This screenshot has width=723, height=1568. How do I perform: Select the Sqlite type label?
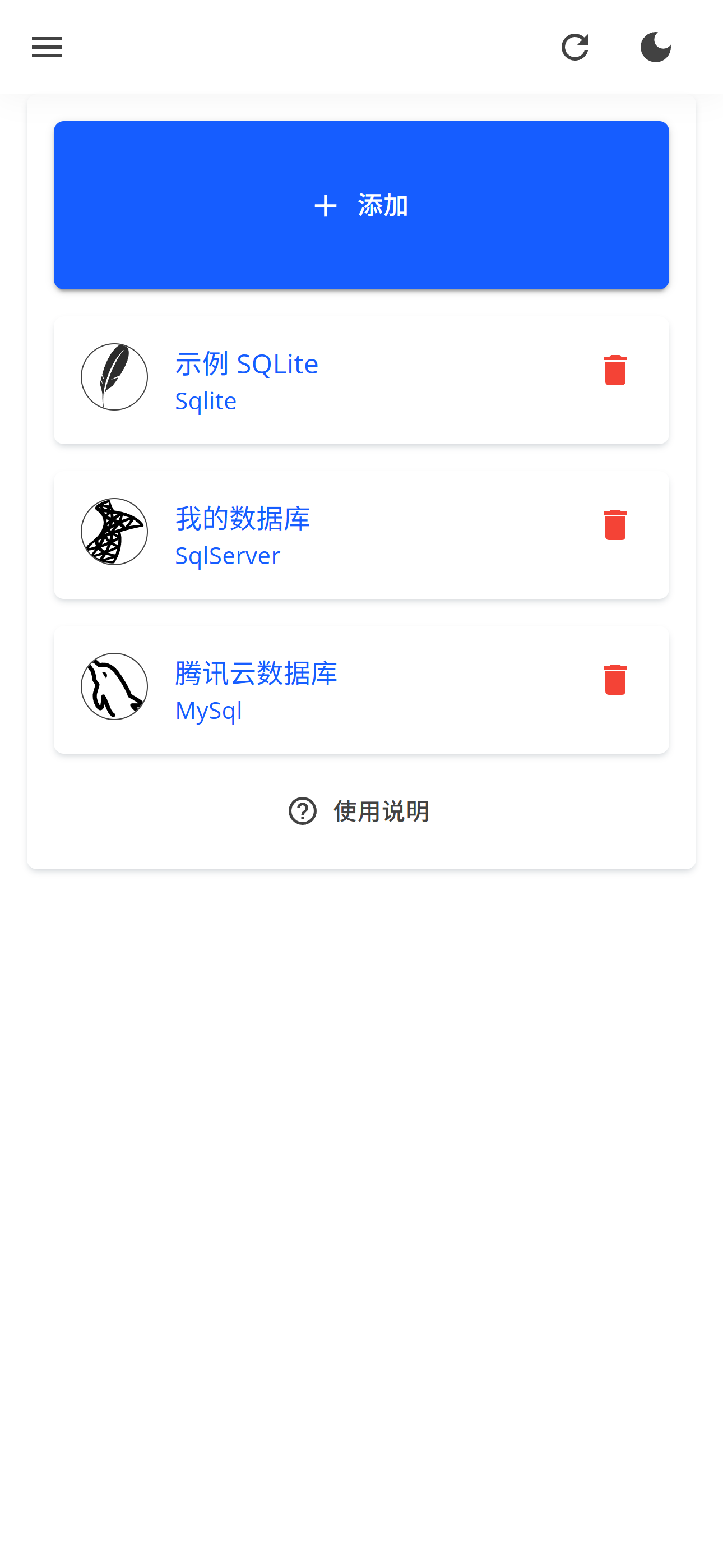click(206, 400)
